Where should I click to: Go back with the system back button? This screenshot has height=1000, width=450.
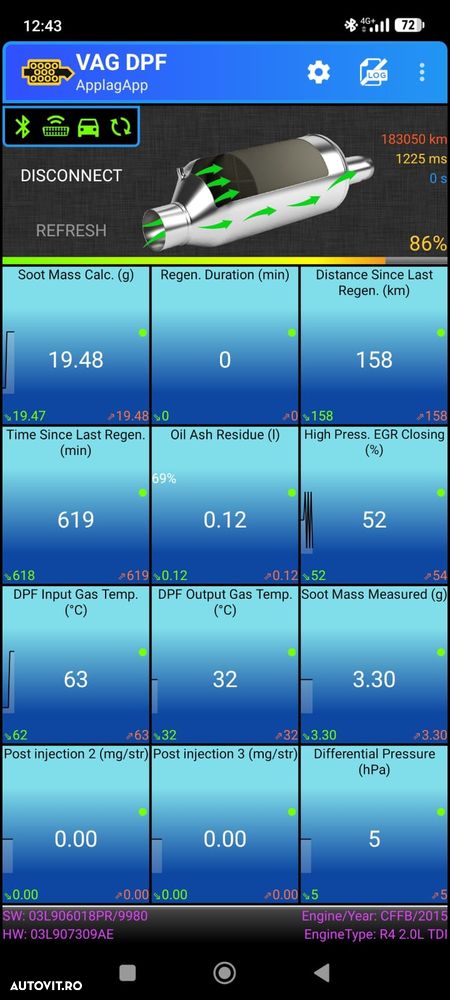point(323,973)
